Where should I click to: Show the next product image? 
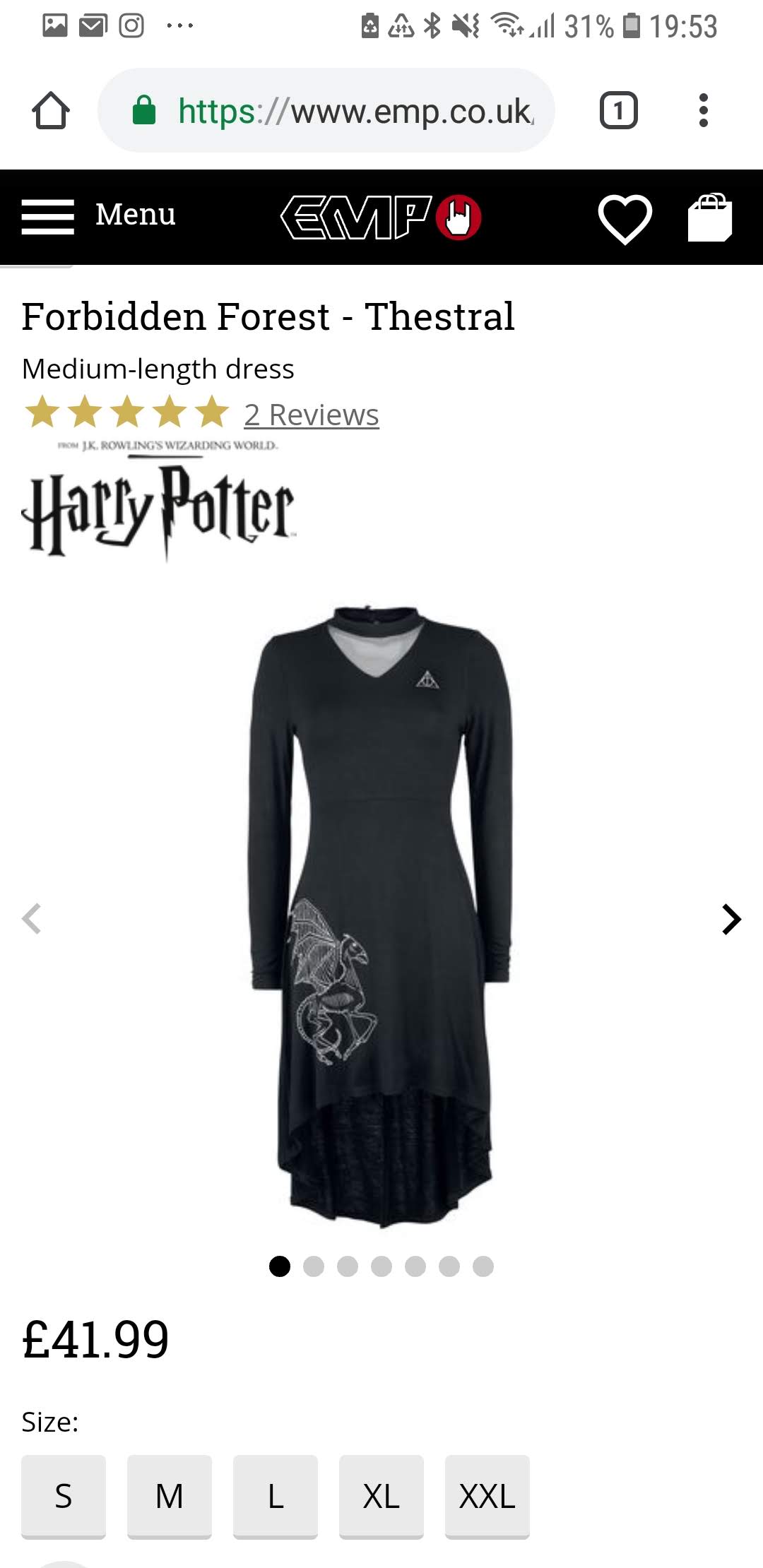coord(731,919)
